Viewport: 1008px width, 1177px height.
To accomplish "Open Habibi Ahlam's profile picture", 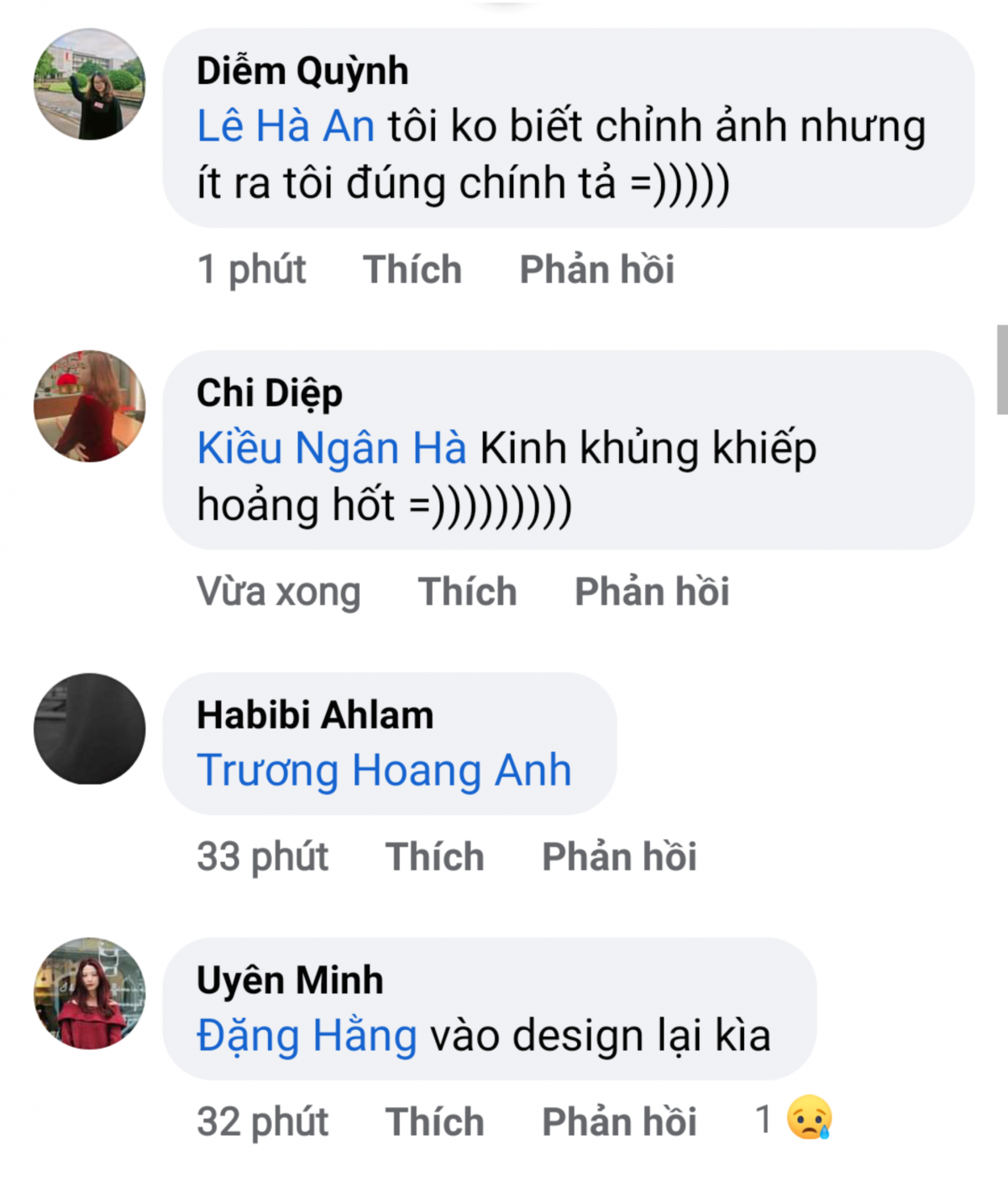I will [x=89, y=728].
